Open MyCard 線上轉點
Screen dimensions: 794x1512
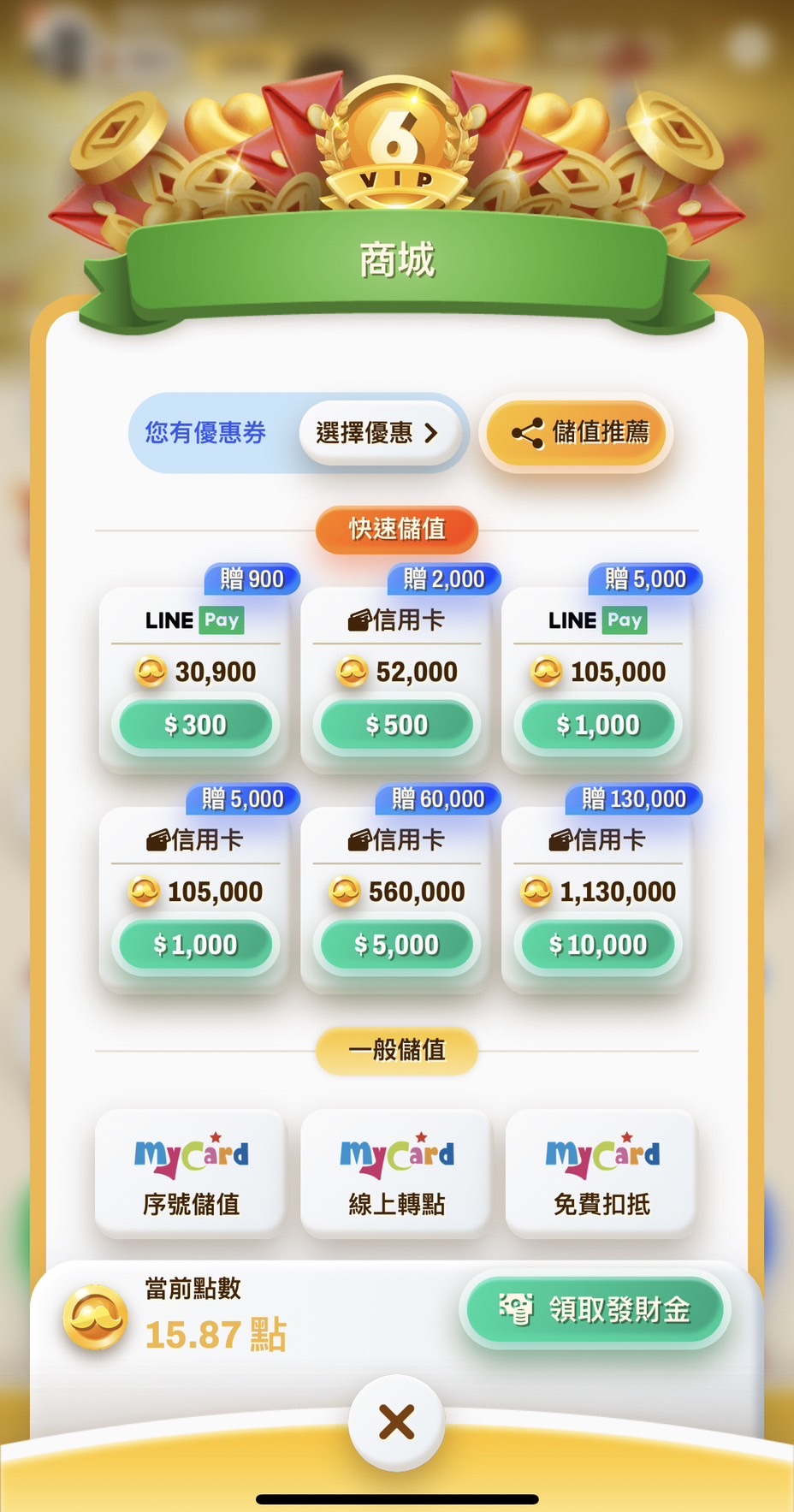(x=396, y=1174)
